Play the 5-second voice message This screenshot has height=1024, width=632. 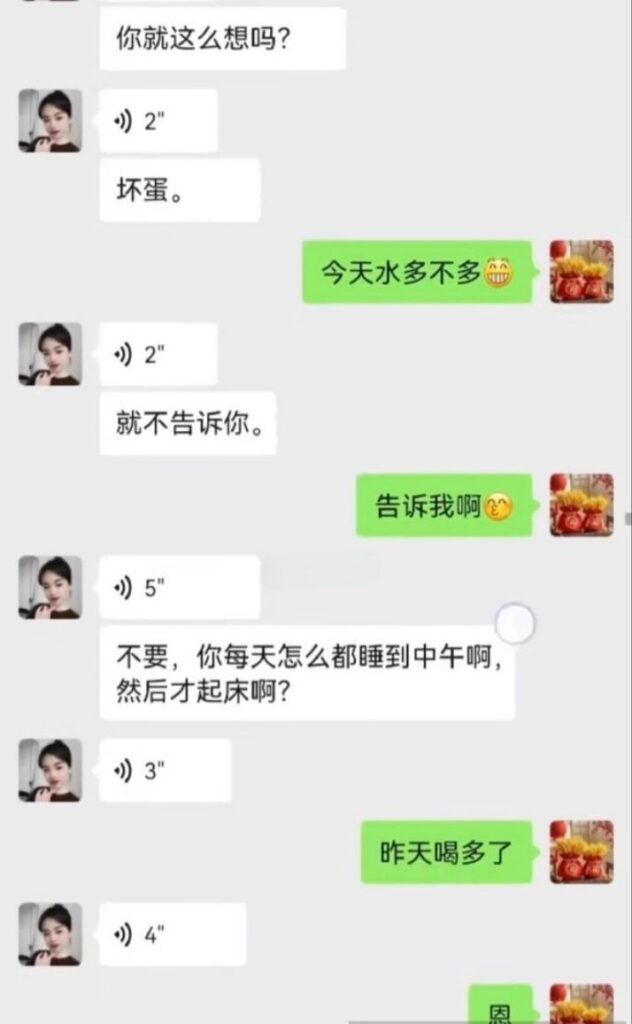pos(180,588)
